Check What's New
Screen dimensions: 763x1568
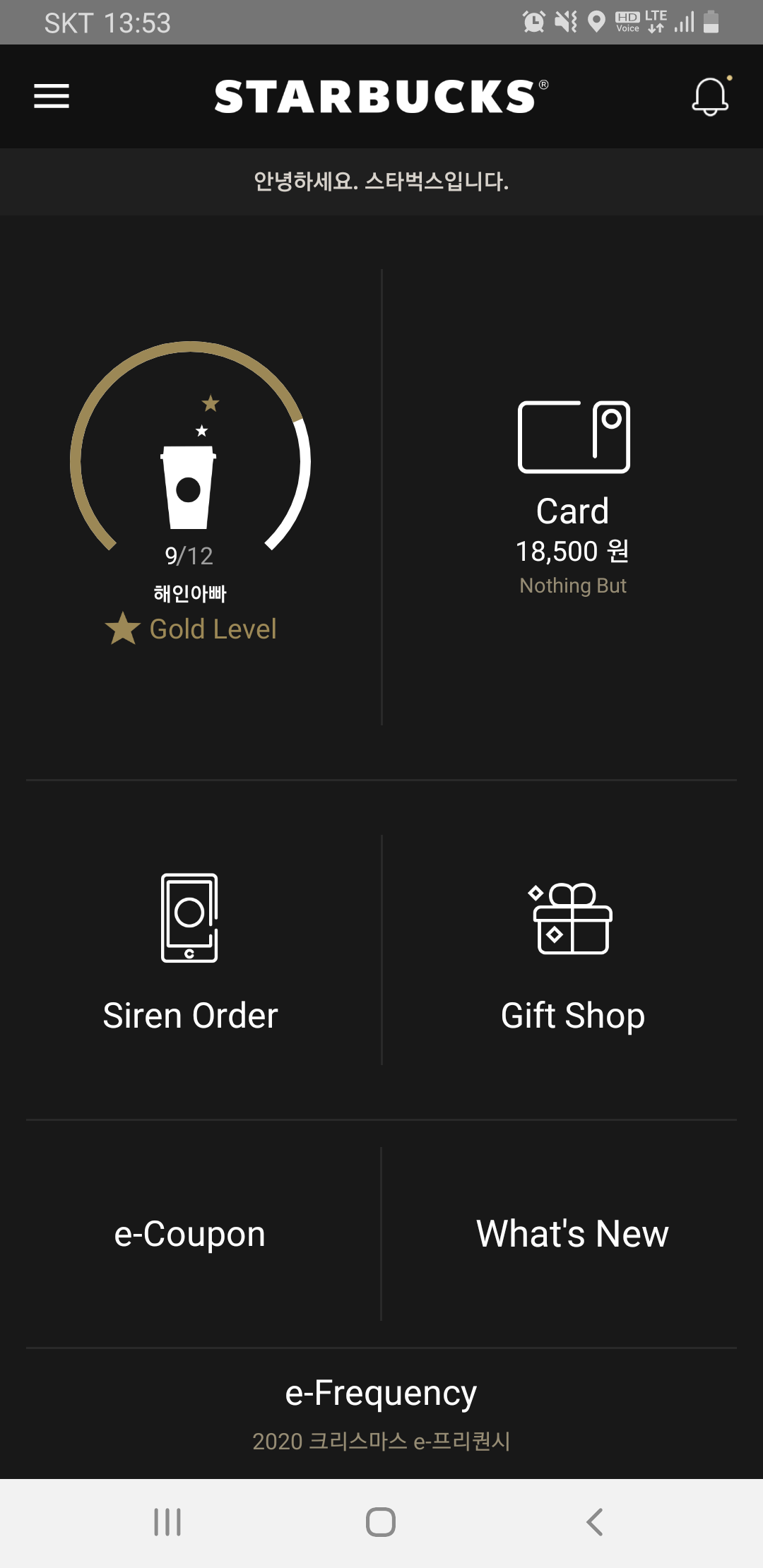(x=573, y=1234)
